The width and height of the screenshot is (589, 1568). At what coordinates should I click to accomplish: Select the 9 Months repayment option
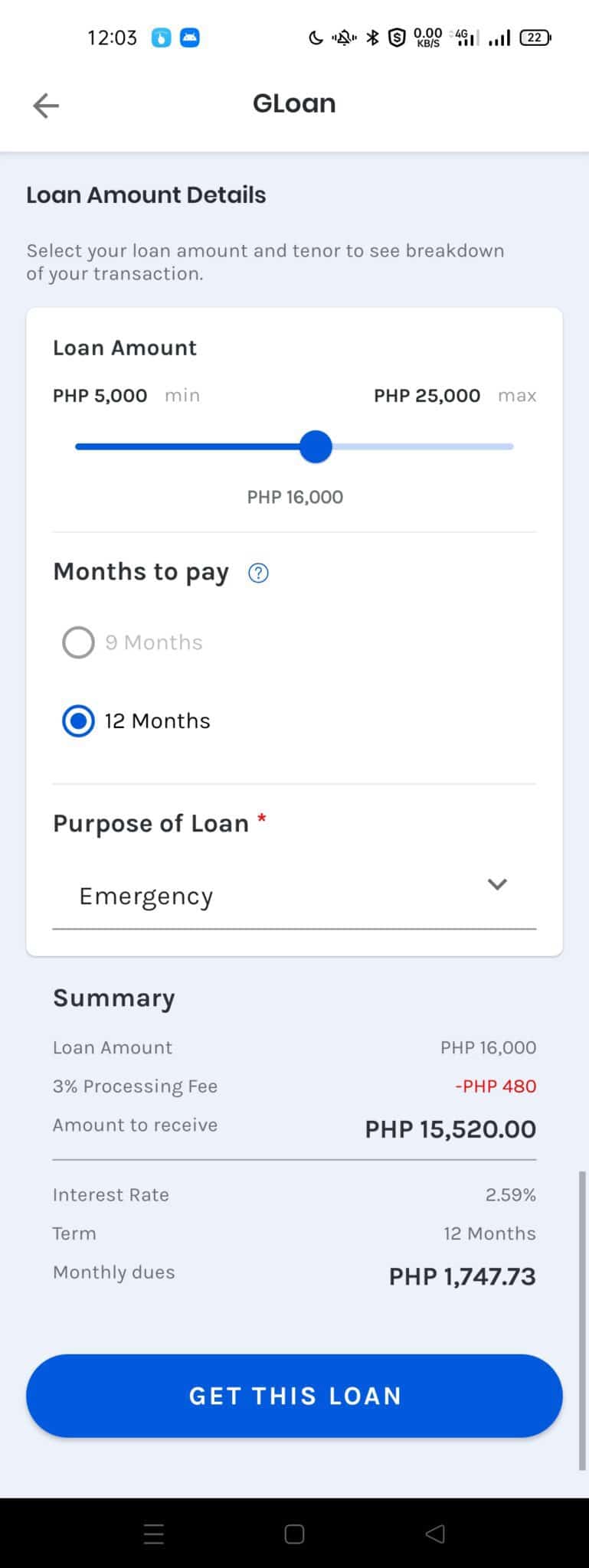[x=77, y=642]
